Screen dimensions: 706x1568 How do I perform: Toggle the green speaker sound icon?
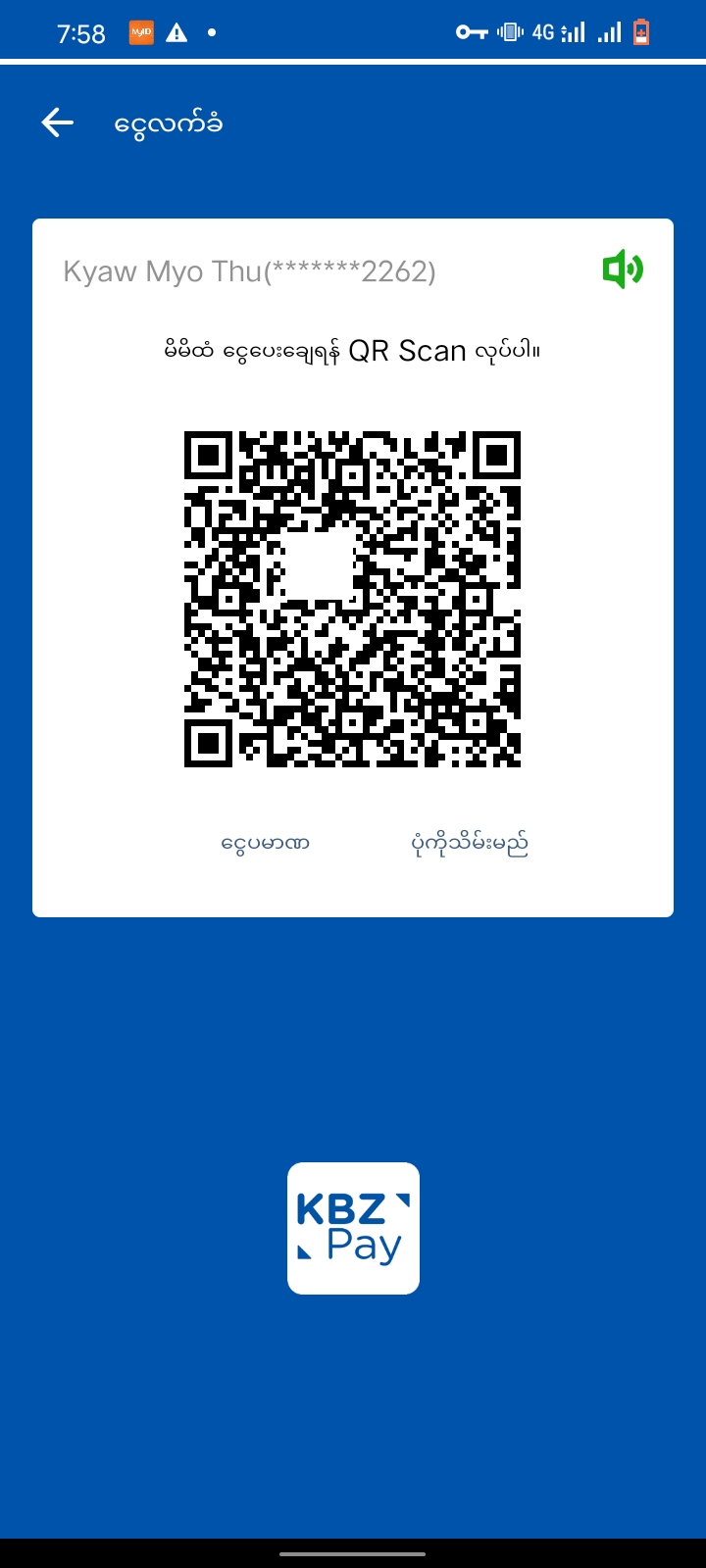point(623,269)
